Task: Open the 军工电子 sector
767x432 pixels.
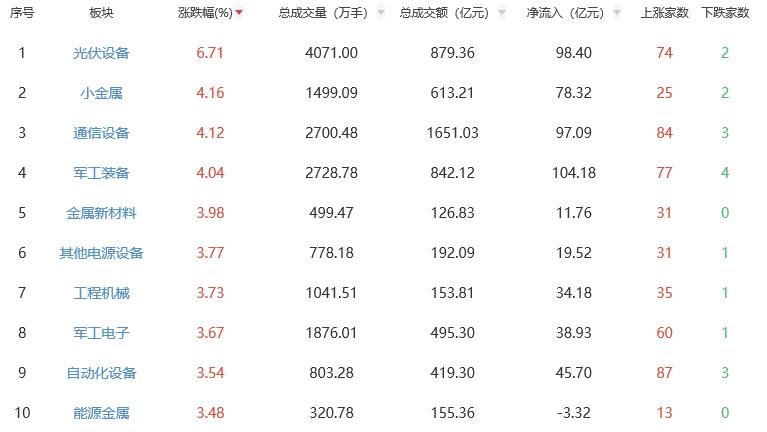Action: [101, 333]
